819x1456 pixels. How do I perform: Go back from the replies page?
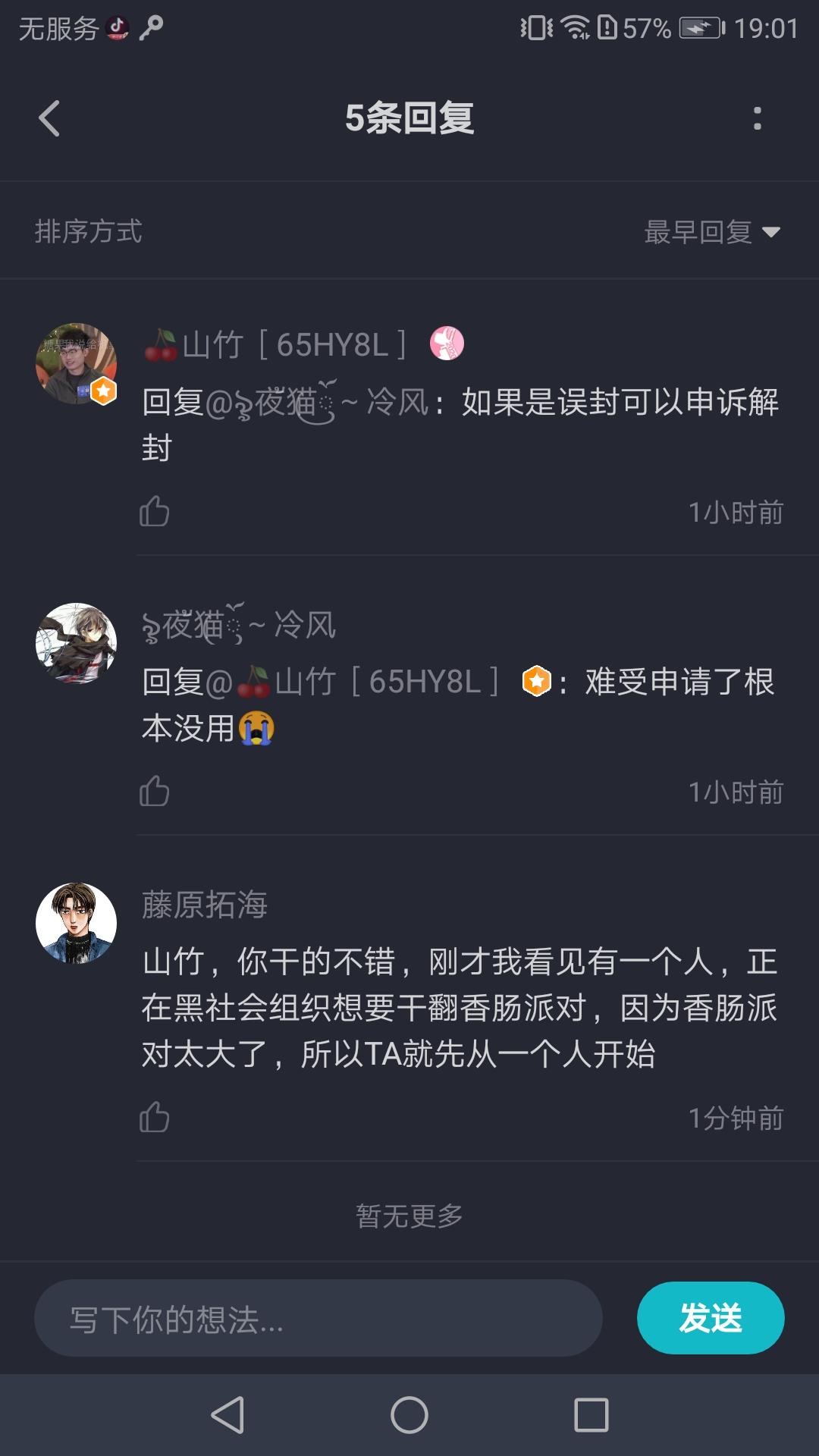[49, 118]
